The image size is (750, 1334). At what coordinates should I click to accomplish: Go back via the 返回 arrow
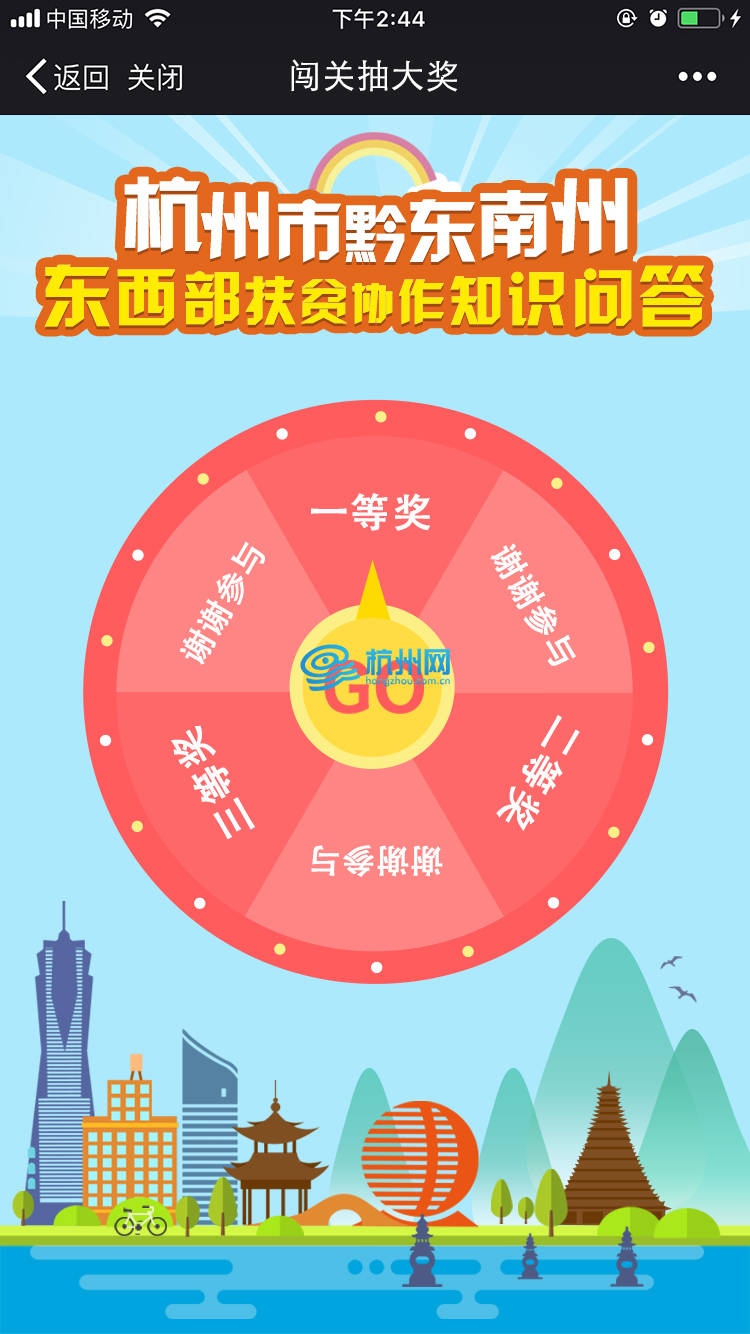[66, 77]
